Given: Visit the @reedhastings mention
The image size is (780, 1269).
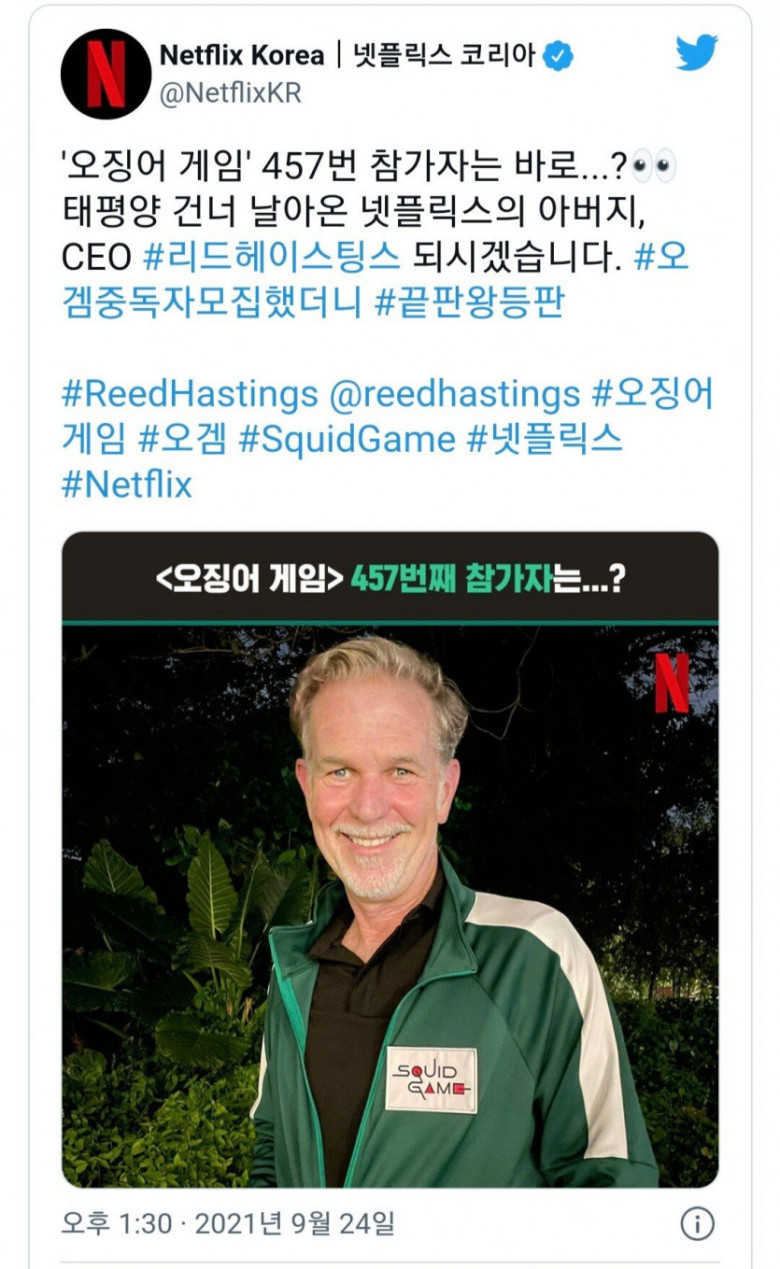Looking at the screenshot, I should pyautogui.click(x=455, y=394).
